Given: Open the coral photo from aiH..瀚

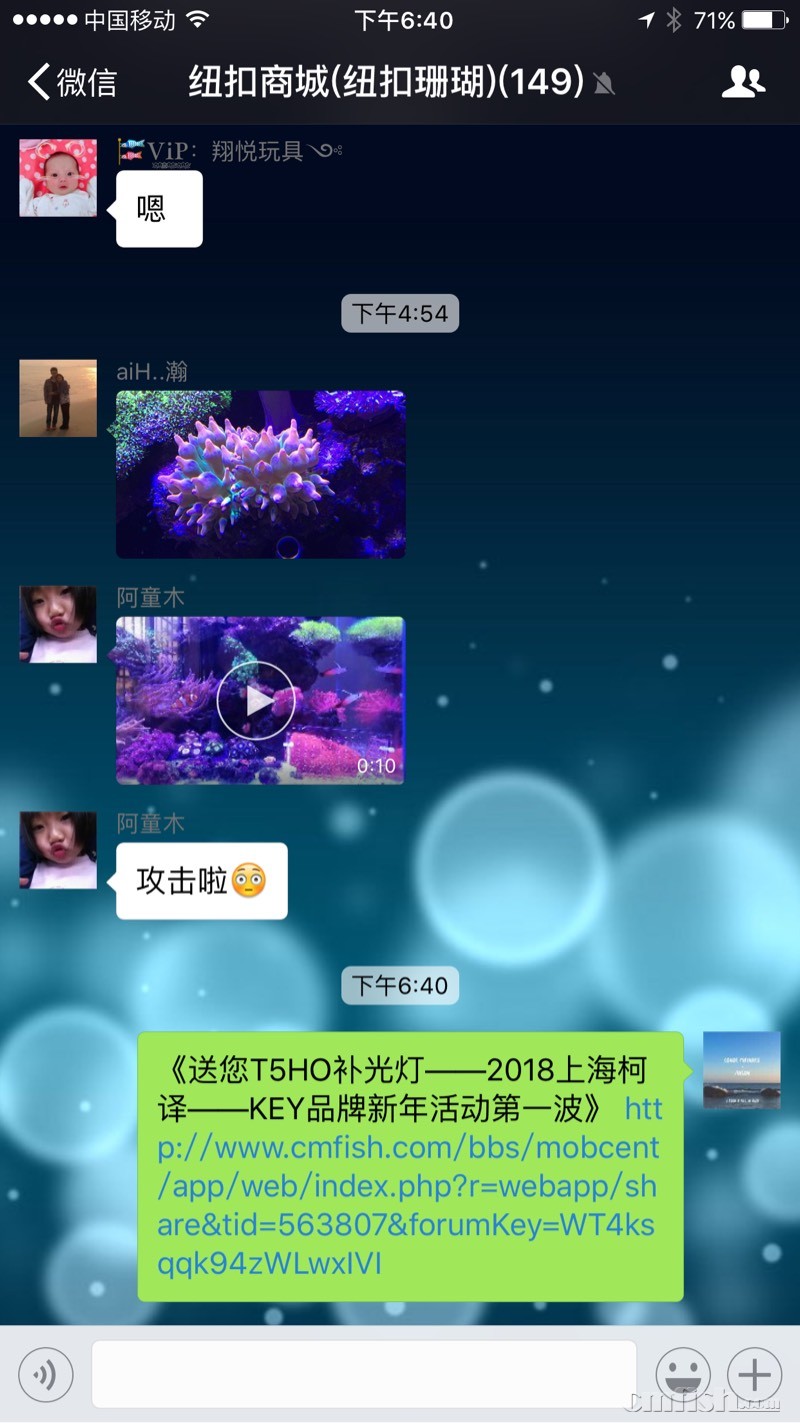Looking at the screenshot, I should click(261, 474).
